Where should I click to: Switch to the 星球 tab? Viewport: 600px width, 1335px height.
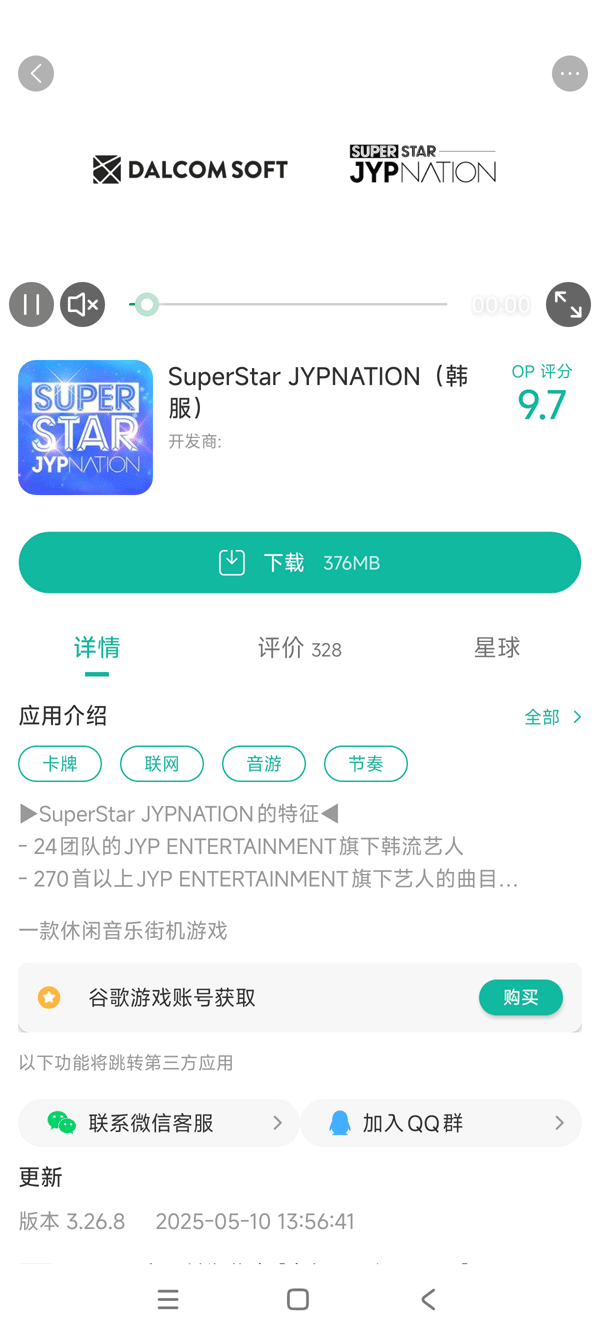pos(497,648)
